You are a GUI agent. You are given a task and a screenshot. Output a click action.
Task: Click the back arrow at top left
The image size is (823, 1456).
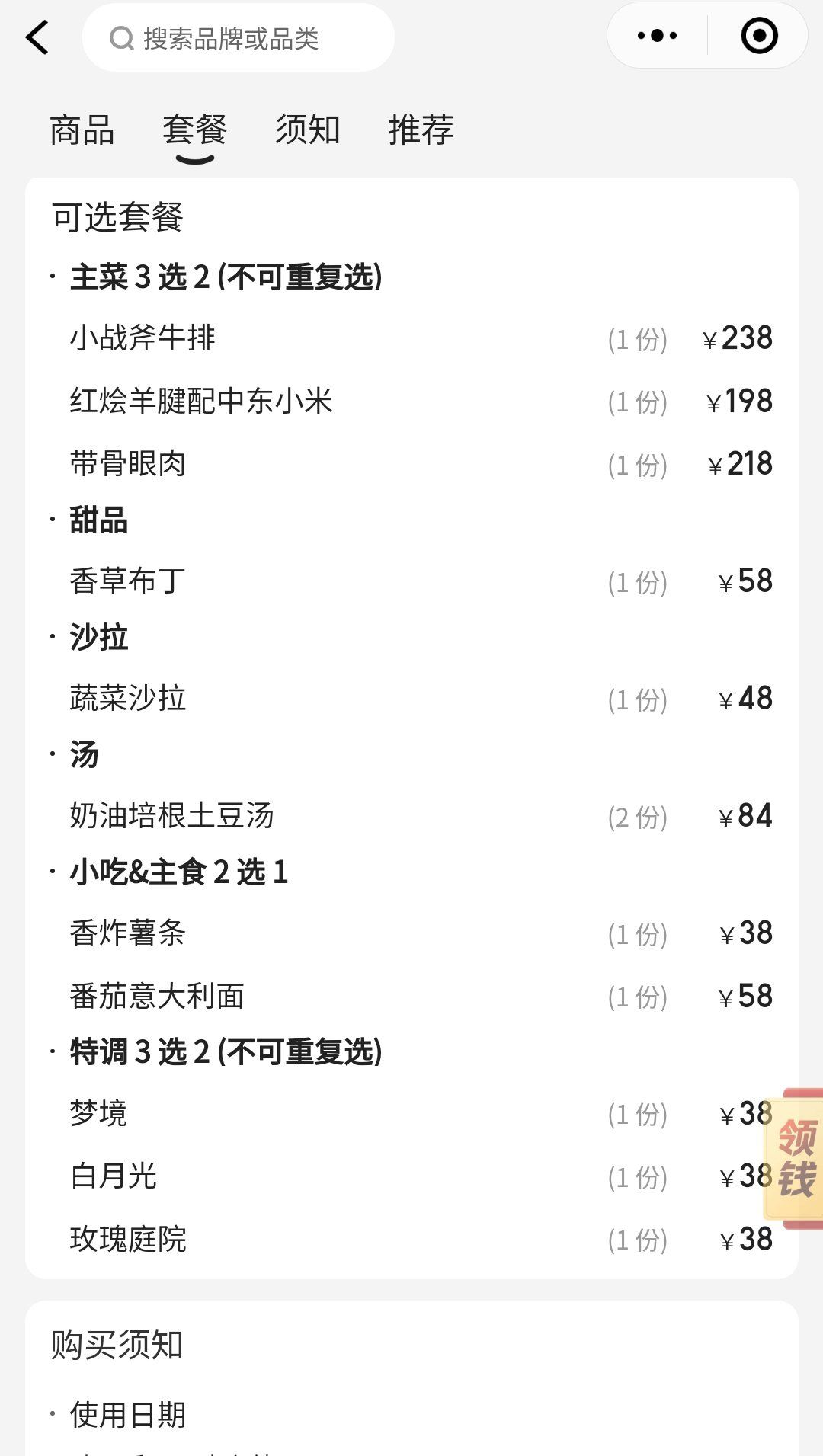pos(37,37)
